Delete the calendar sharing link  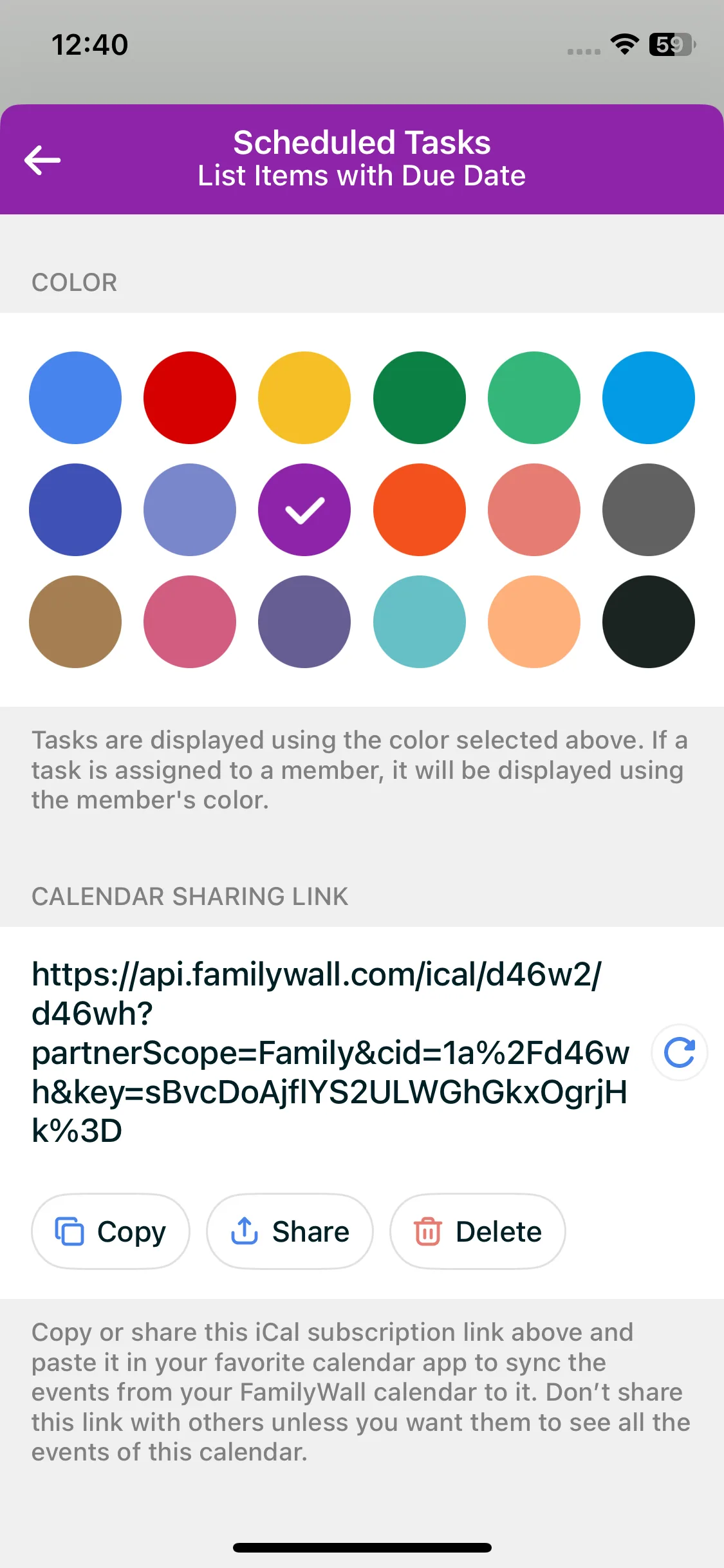(x=477, y=1231)
